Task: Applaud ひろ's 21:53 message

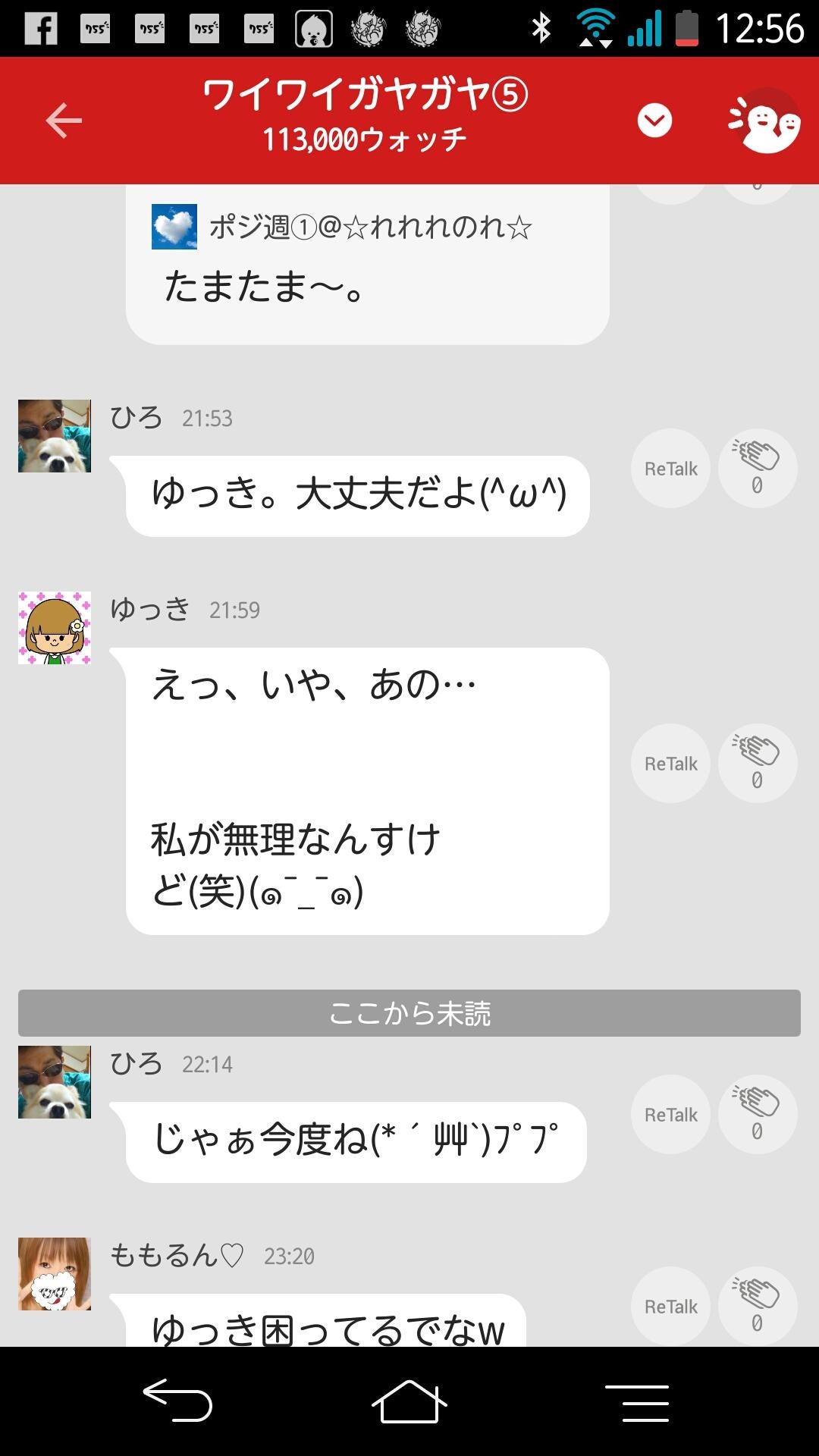Action: (757, 468)
